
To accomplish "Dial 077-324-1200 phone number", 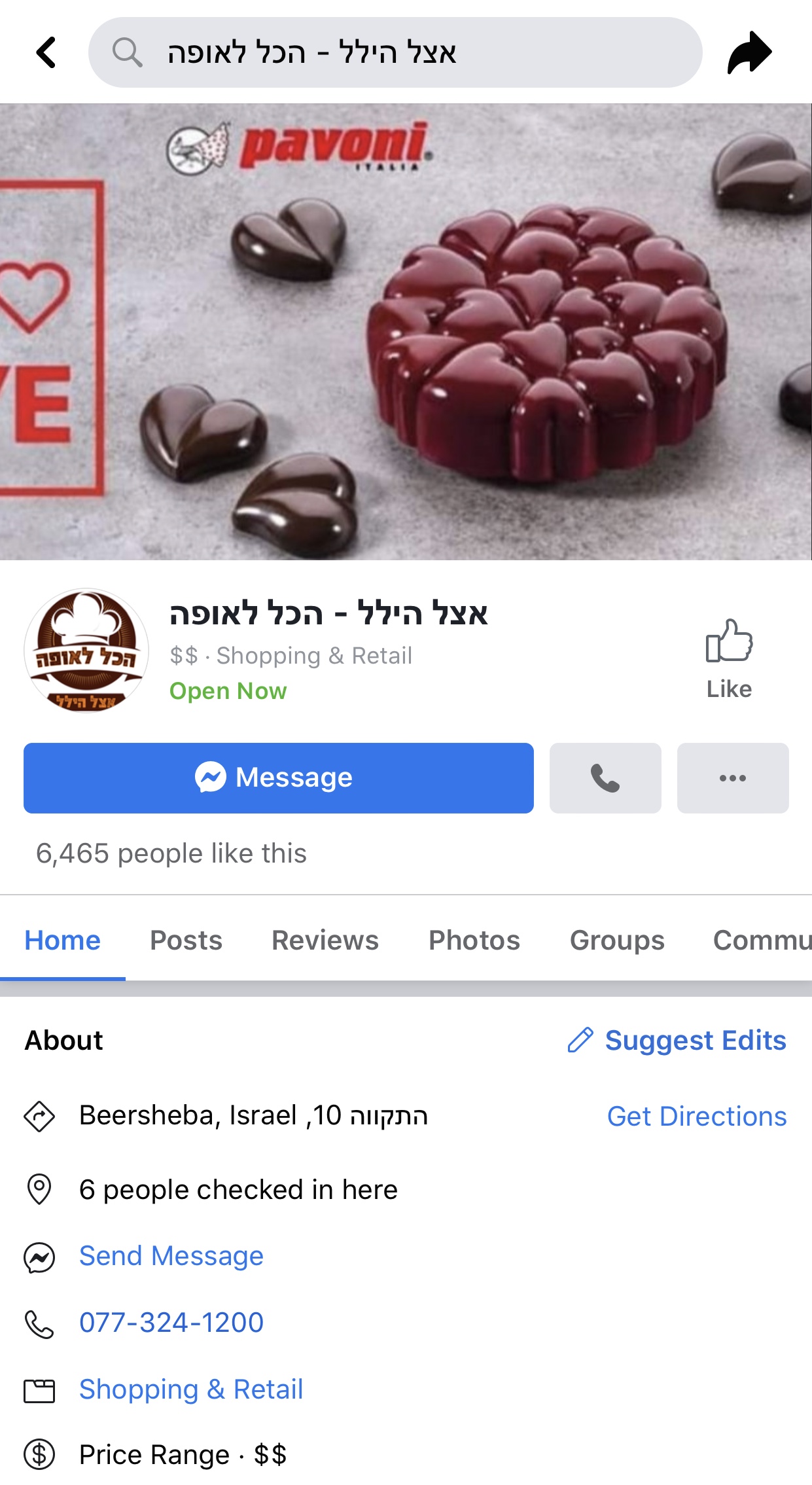I will pos(171,1322).
